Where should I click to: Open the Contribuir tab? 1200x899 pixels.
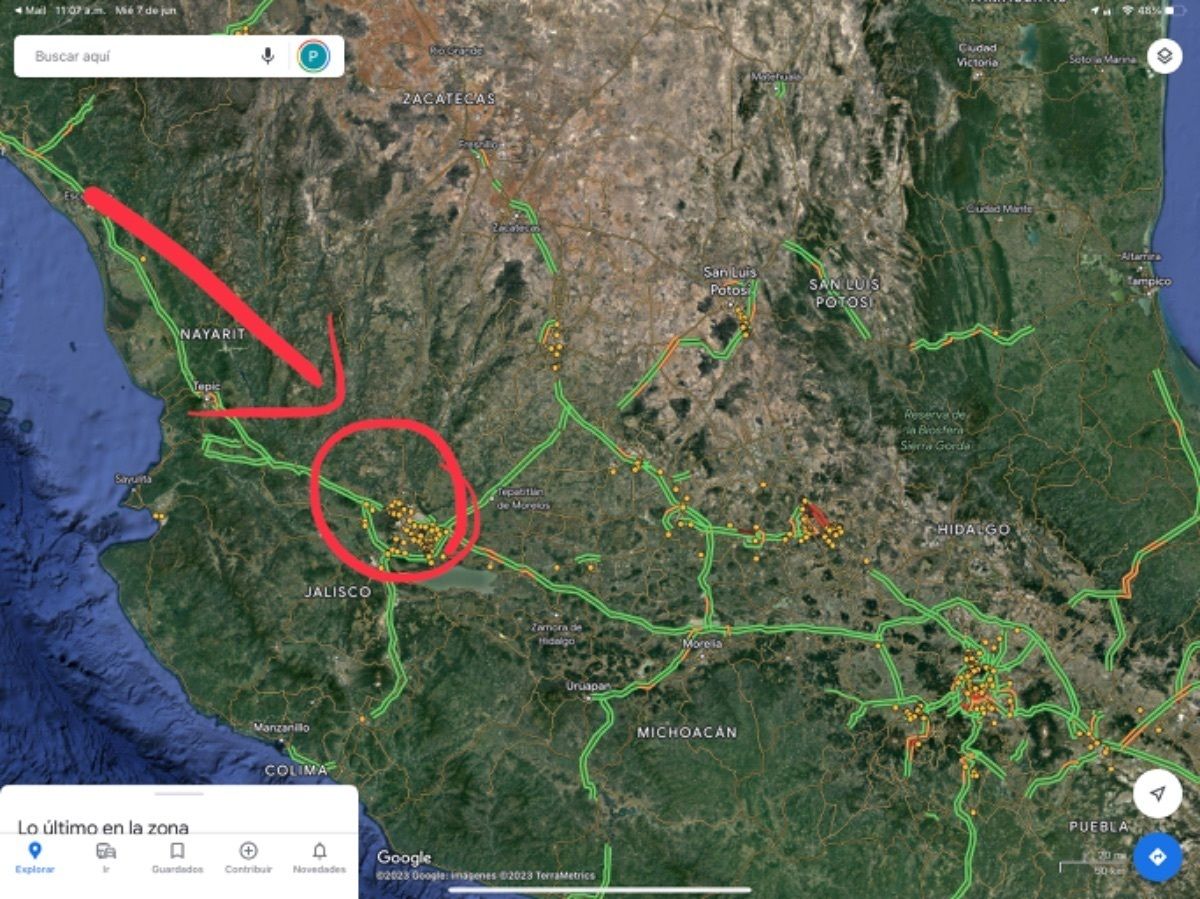(248, 857)
